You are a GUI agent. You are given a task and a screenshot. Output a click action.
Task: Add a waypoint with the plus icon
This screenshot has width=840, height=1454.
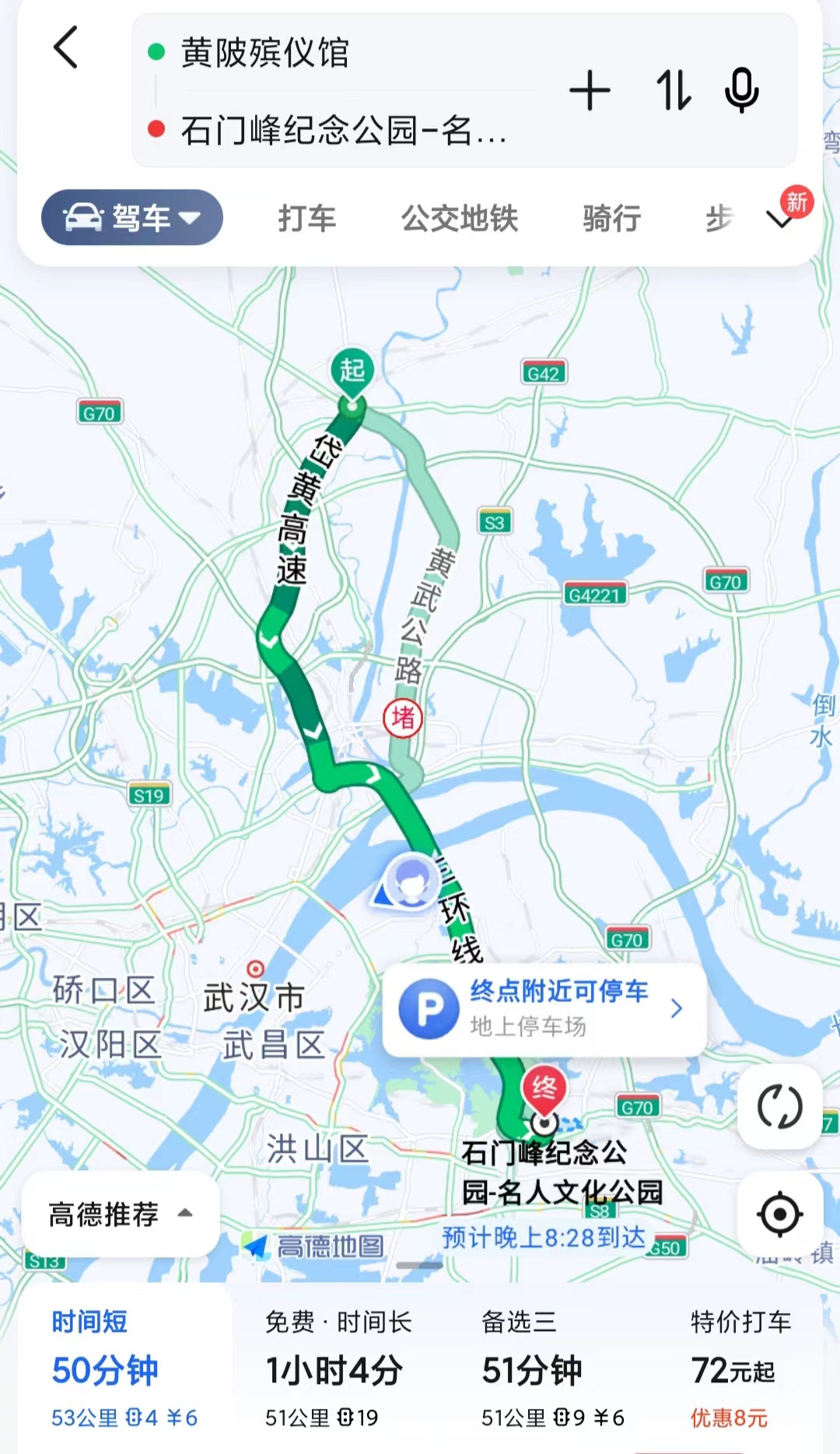(x=590, y=91)
